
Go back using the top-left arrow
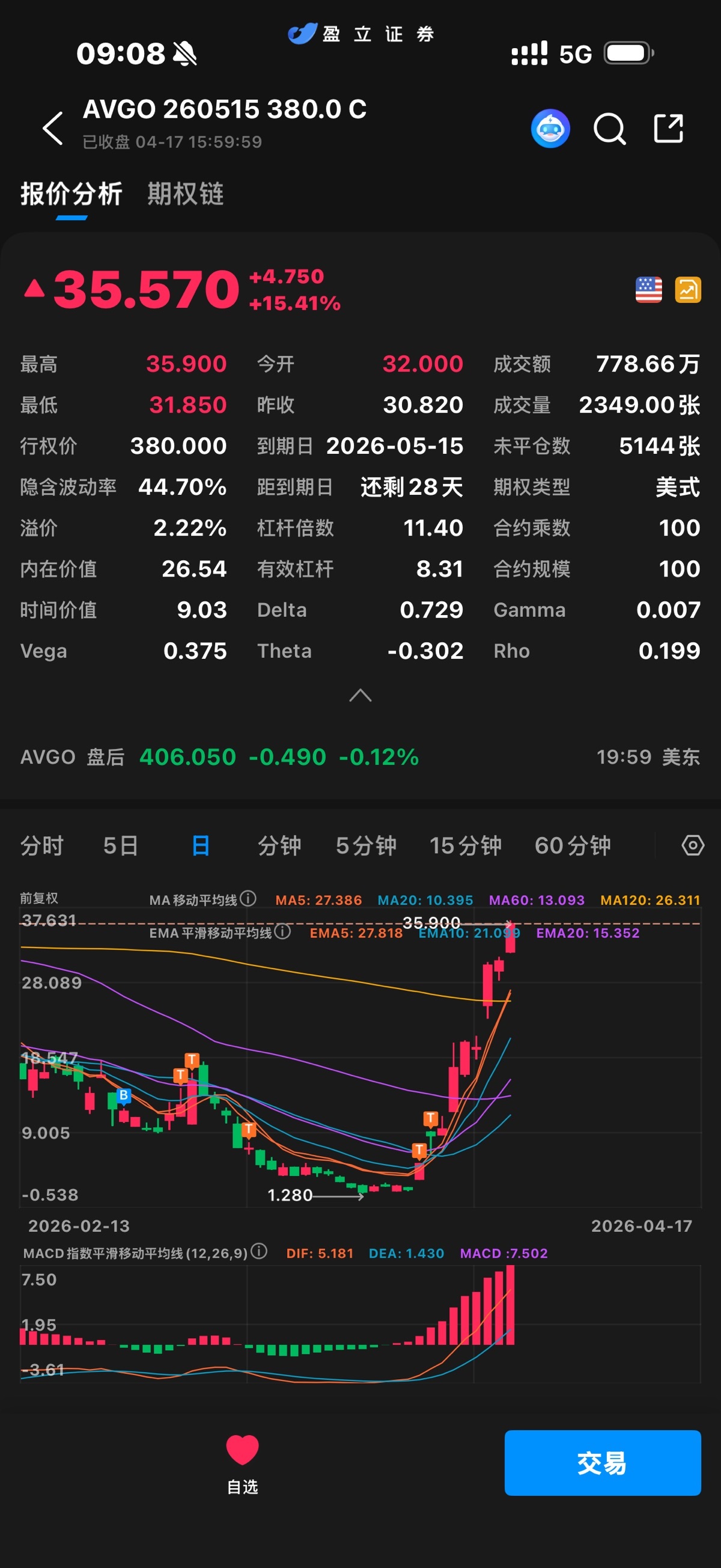point(53,129)
